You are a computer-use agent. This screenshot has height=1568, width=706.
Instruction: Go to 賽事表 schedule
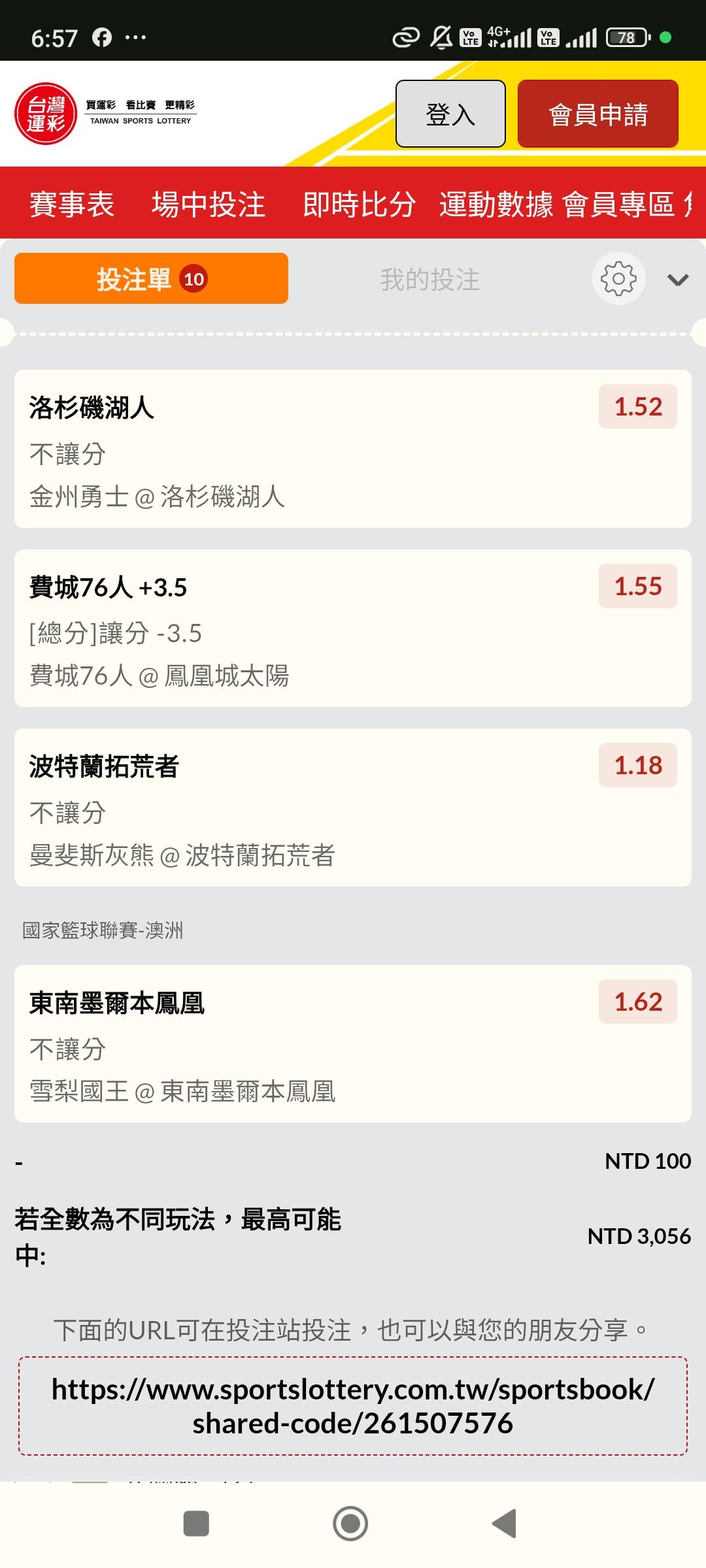72,204
